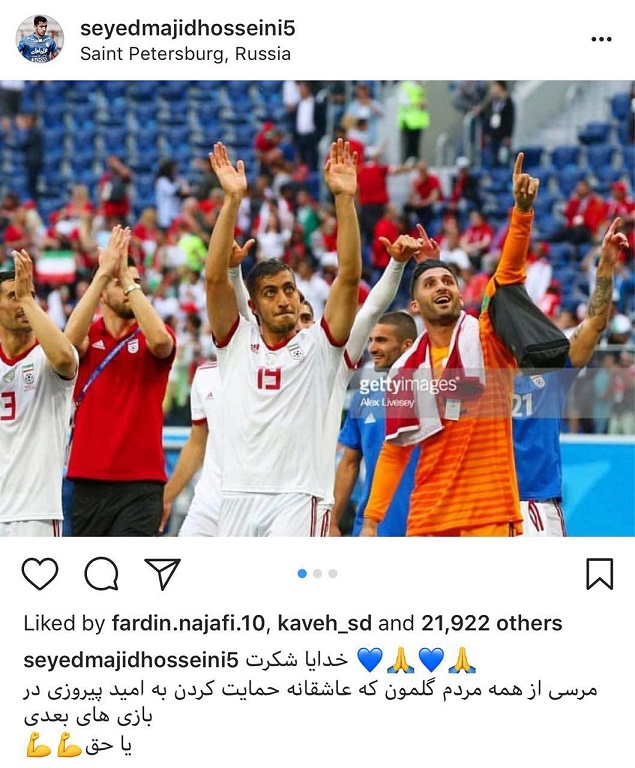Share the post via paper plane icon

pos(162,573)
